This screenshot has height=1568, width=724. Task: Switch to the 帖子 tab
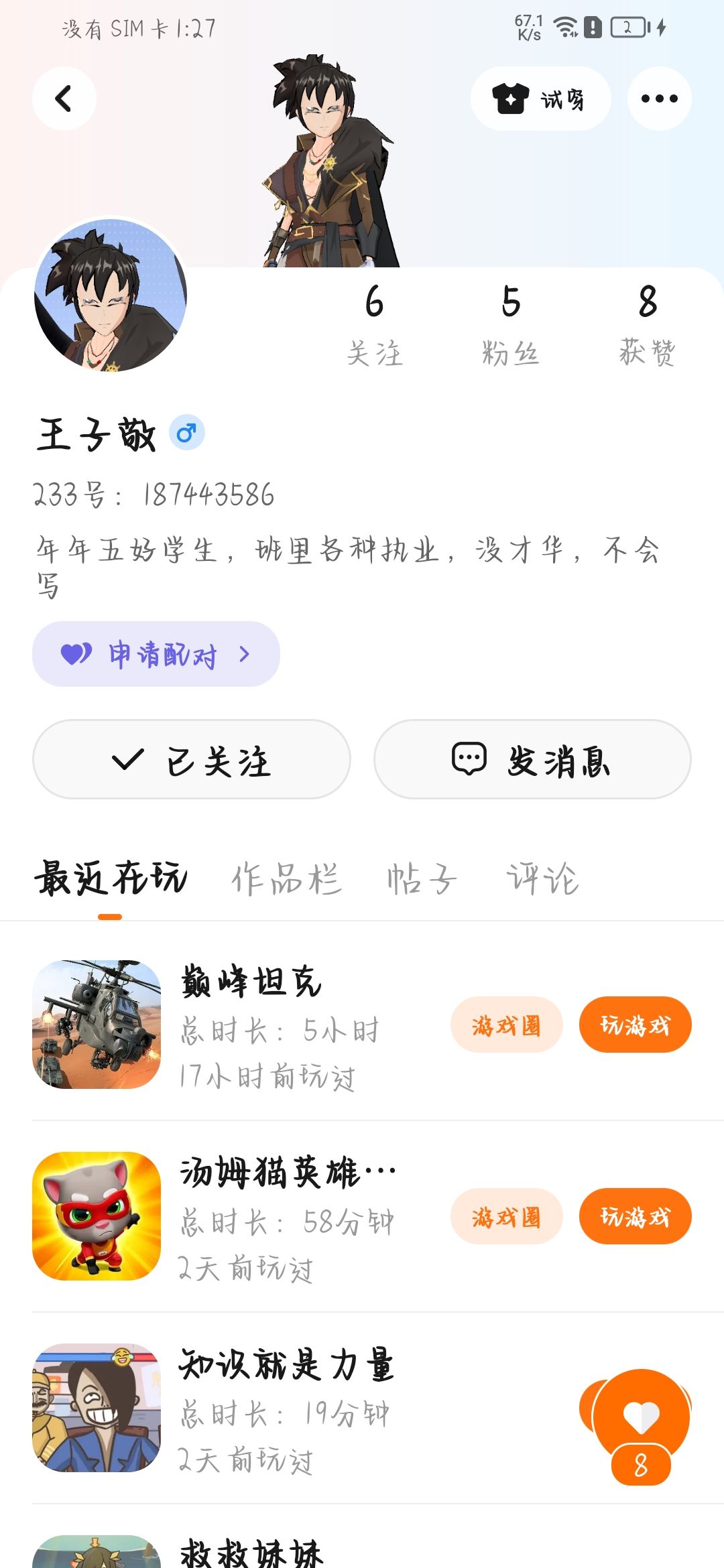[x=422, y=878]
